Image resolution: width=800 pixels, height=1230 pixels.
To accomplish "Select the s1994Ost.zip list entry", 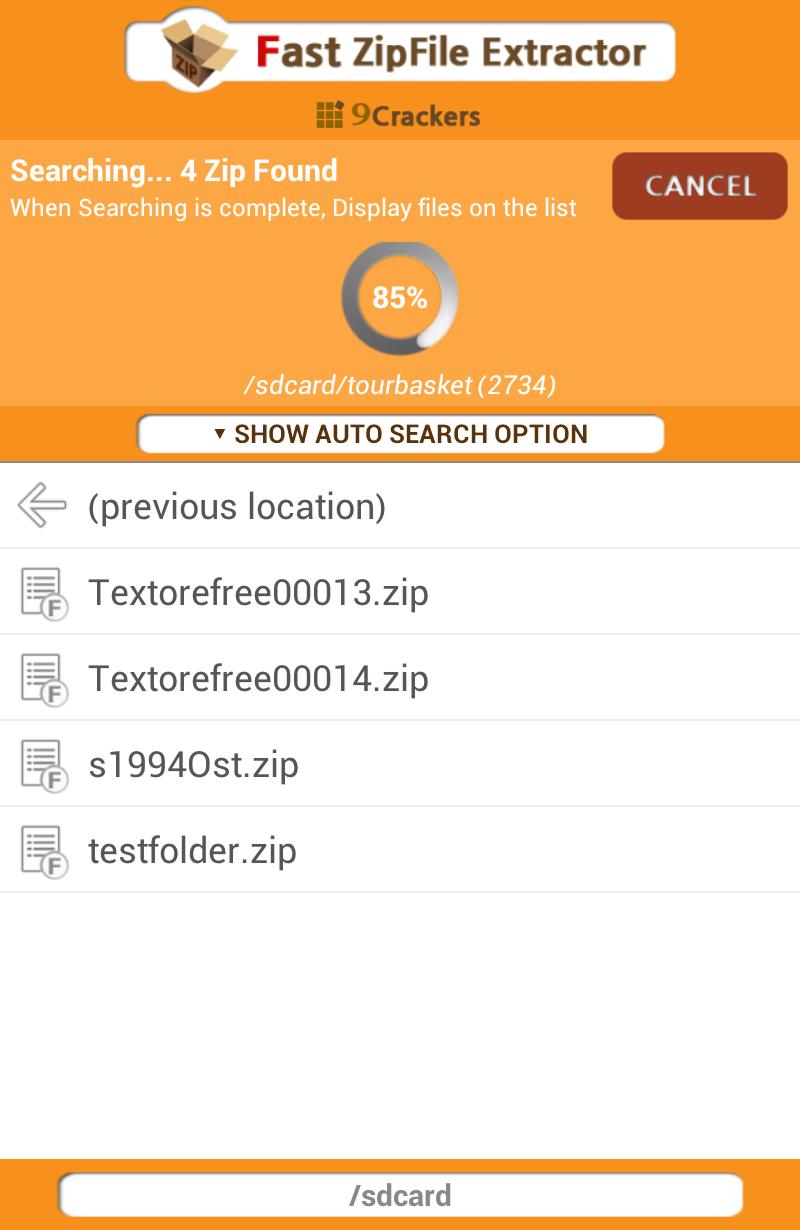I will pos(194,764).
